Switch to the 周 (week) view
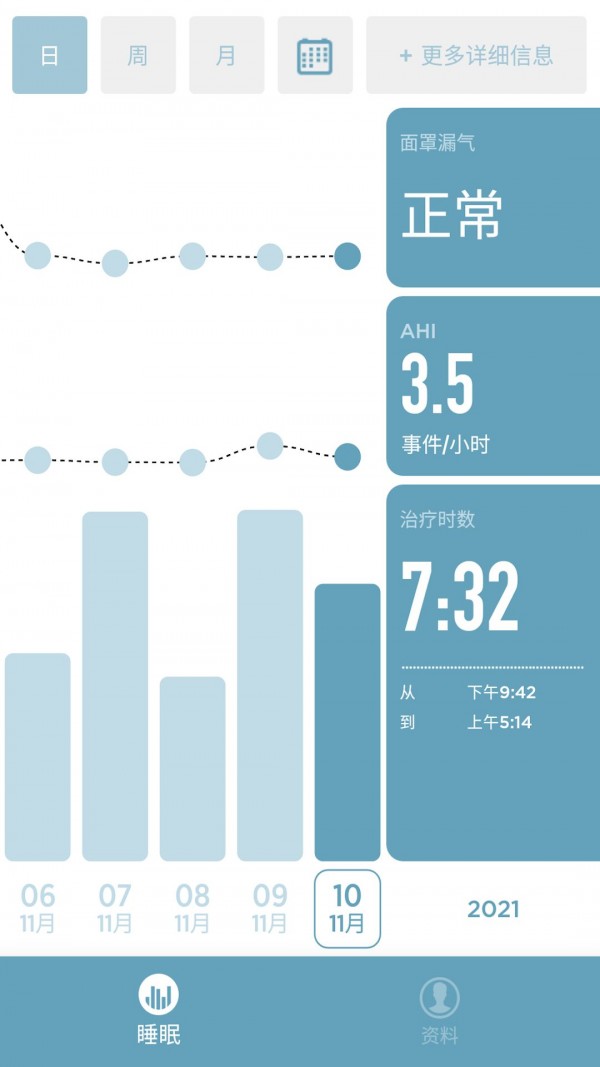Screen dimensions: 600x1067 (138, 55)
